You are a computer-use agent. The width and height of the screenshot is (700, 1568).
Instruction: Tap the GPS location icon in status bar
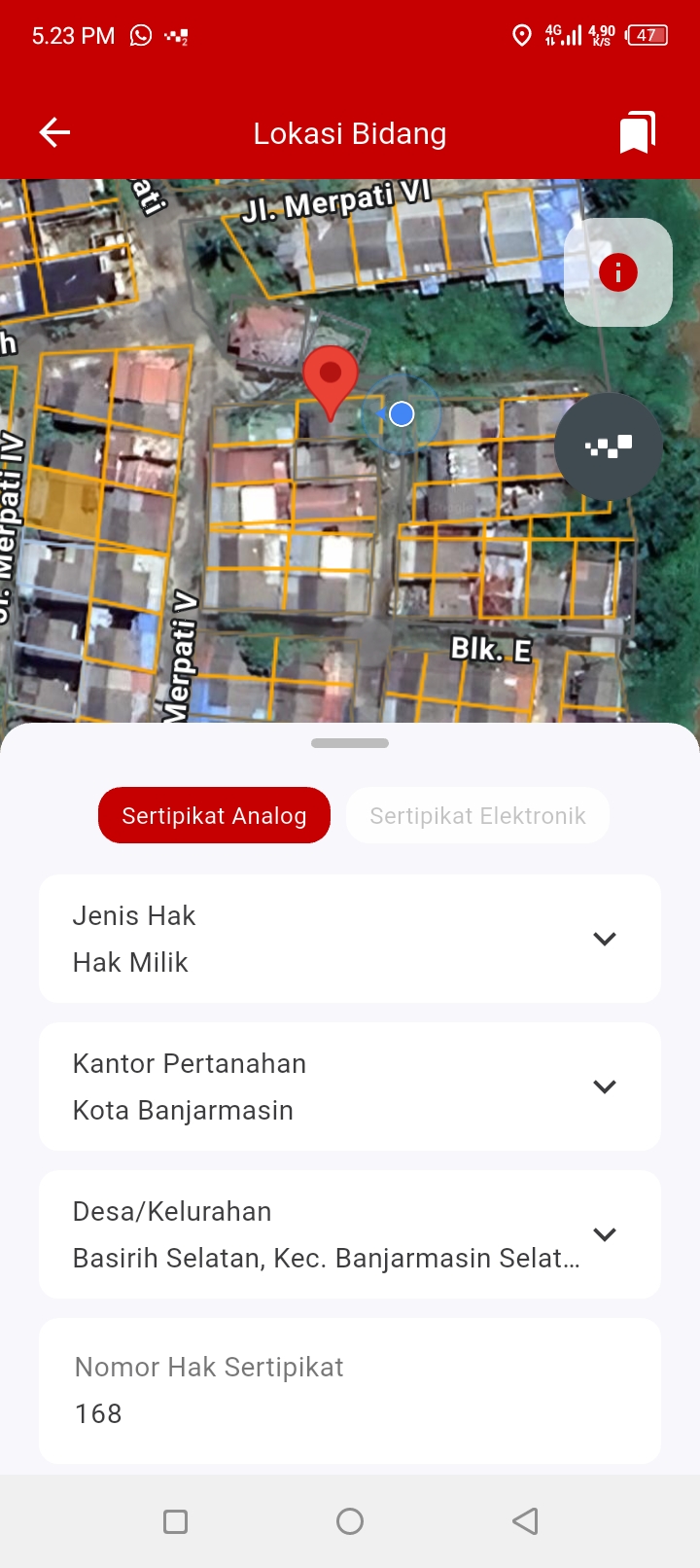(x=521, y=35)
